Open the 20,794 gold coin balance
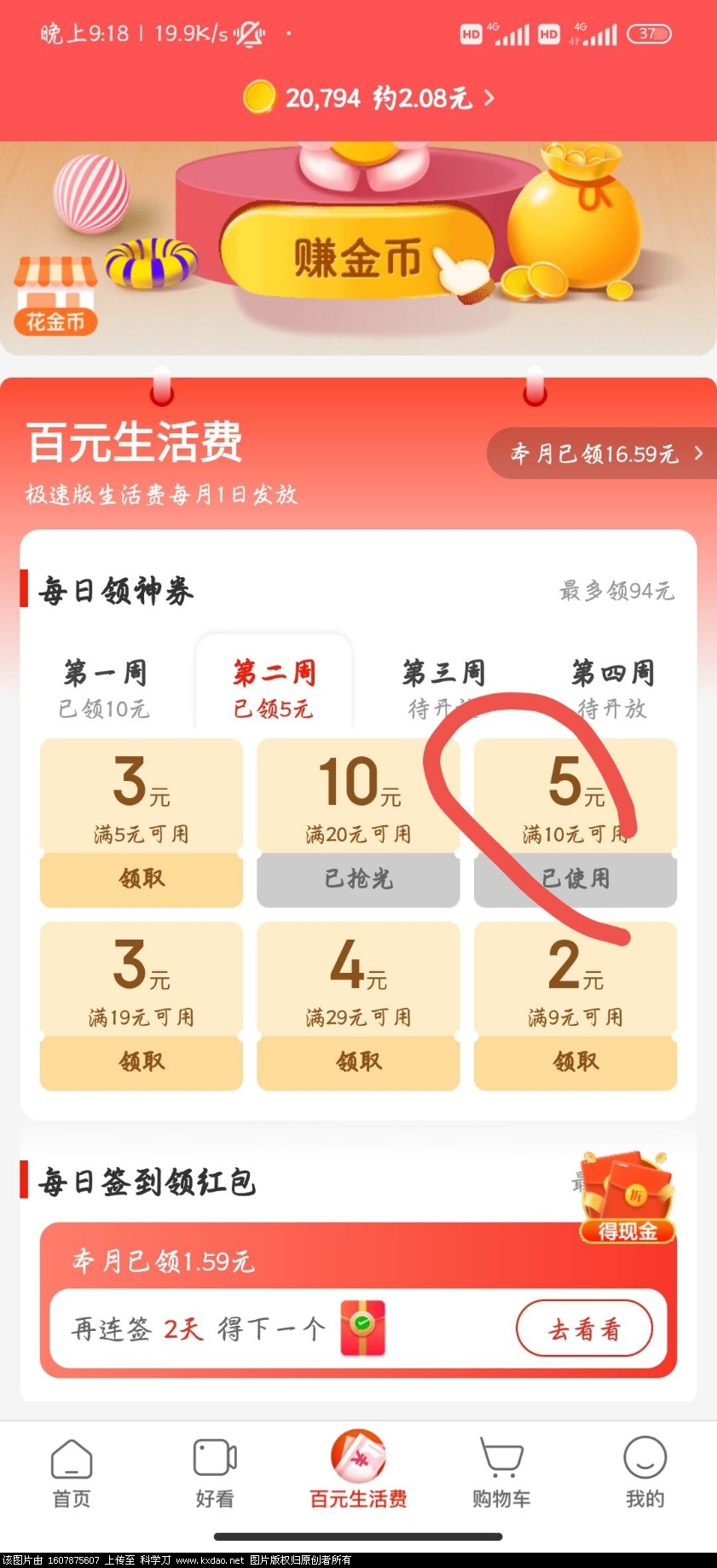The height and width of the screenshot is (1568, 717). [x=367, y=98]
